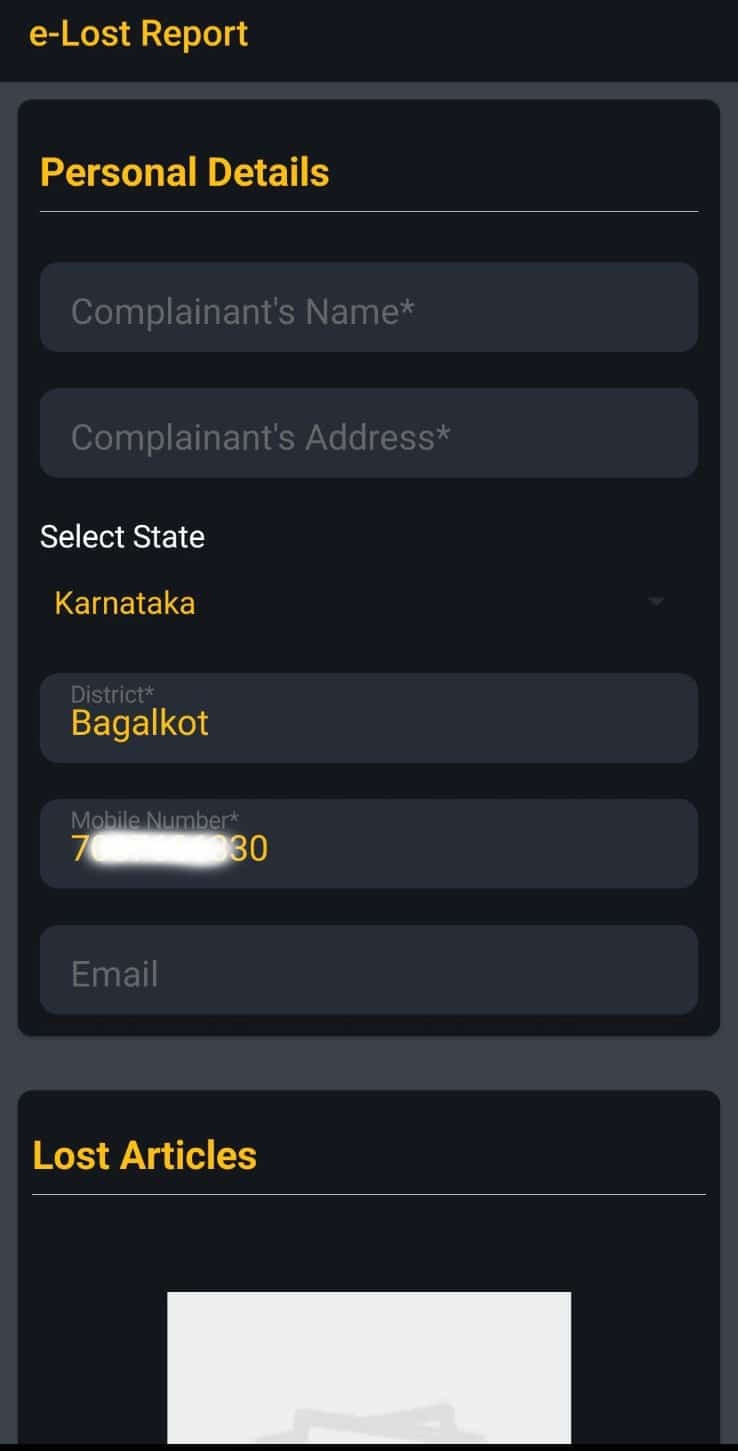Image resolution: width=738 pixels, height=1451 pixels.
Task: Focus the Complainant's Address text box
Action: click(369, 433)
